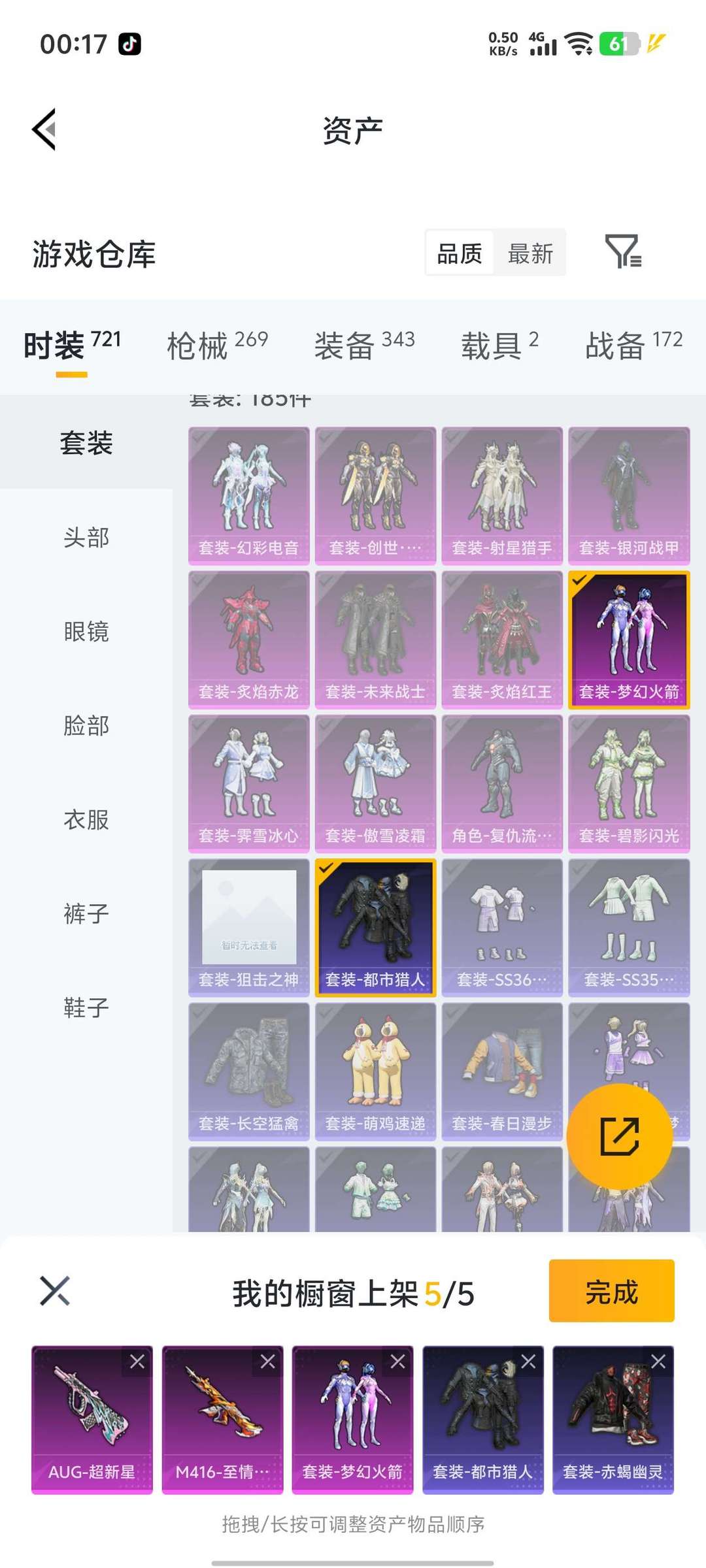This screenshot has width=706, height=1568.
Task: Confirm the showcase with 完成
Action: pyautogui.click(x=611, y=1291)
